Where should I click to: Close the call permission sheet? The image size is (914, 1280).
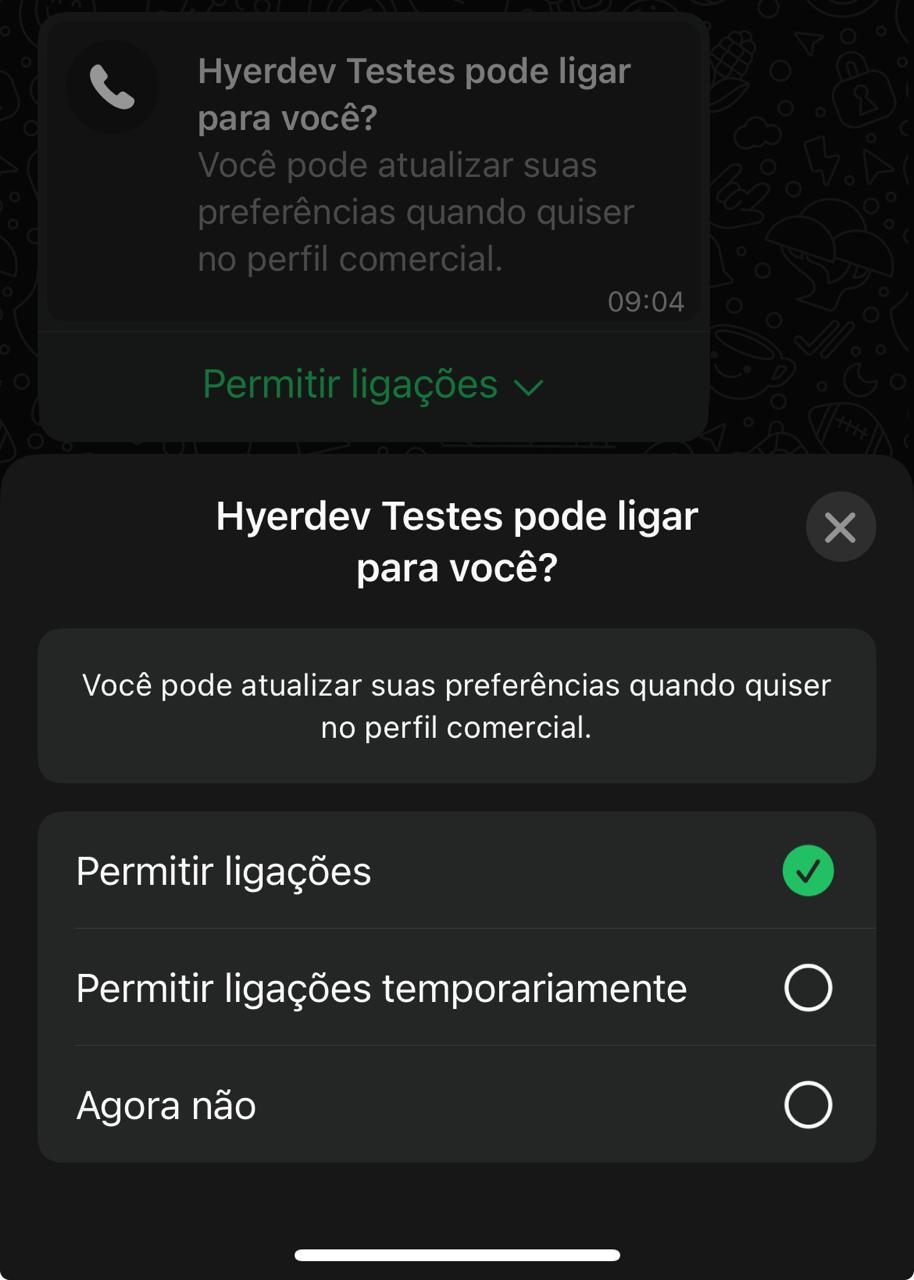point(840,527)
